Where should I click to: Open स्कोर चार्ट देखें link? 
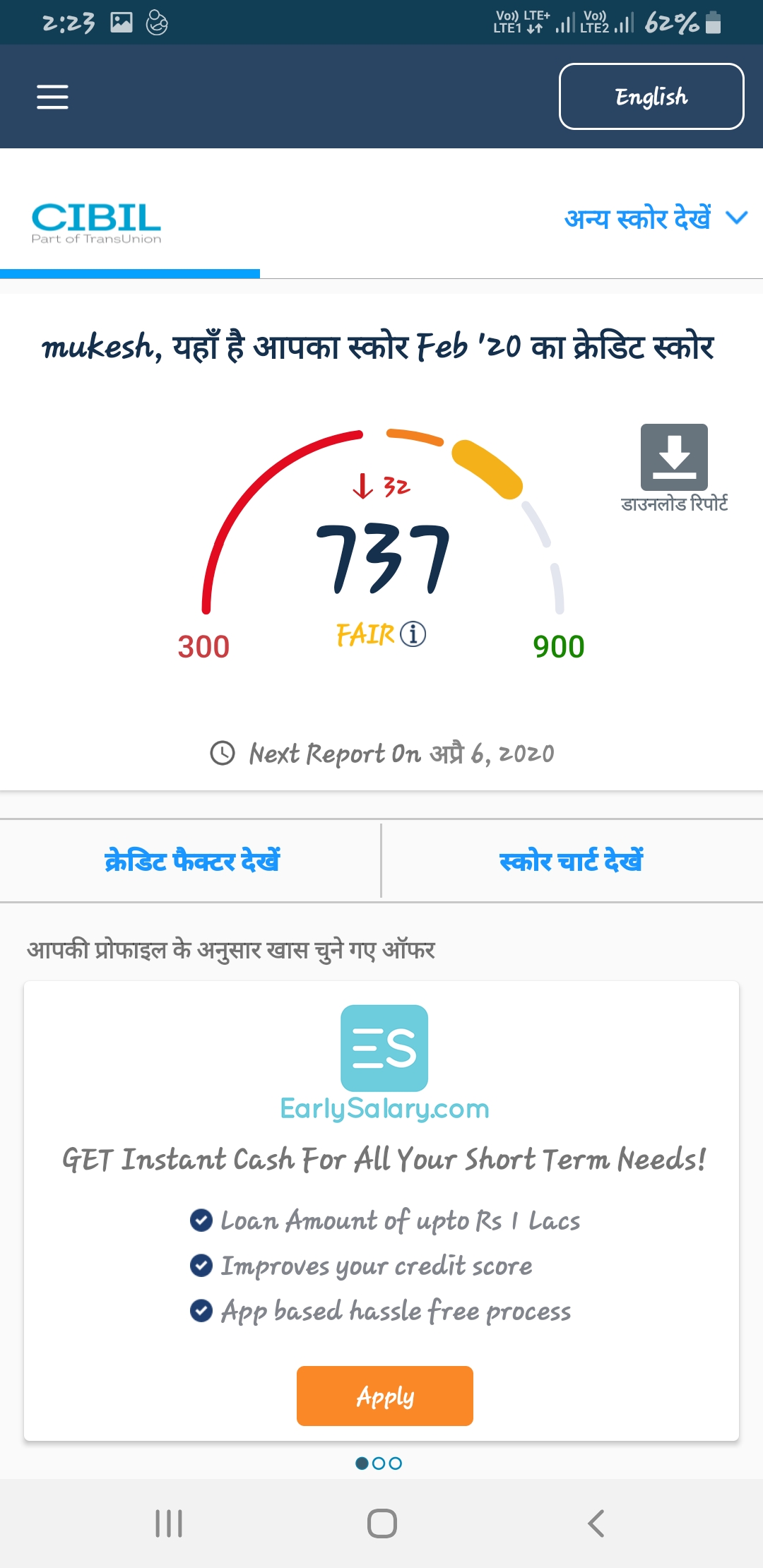571,861
